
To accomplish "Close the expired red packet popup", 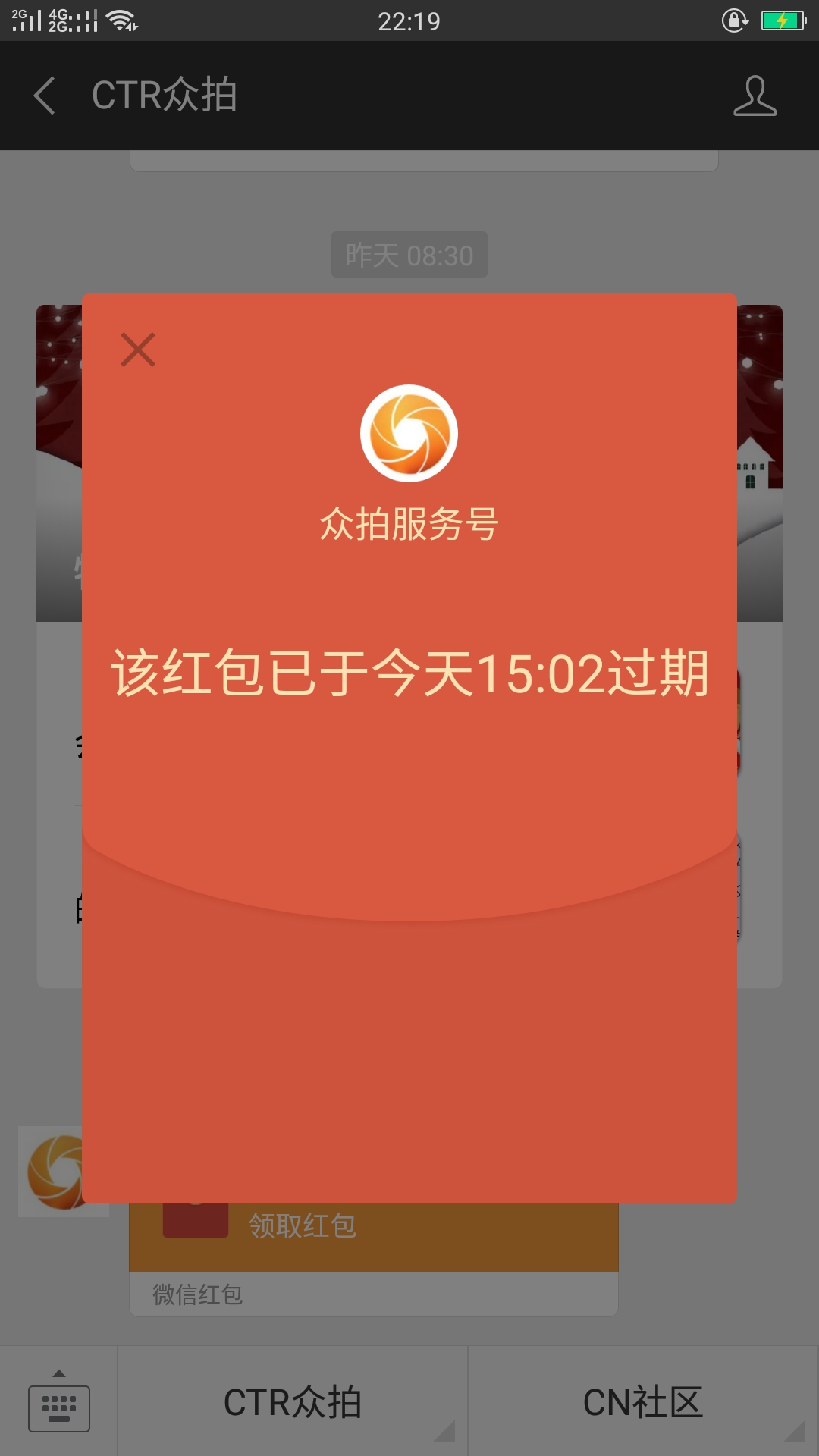I will coord(138,350).
